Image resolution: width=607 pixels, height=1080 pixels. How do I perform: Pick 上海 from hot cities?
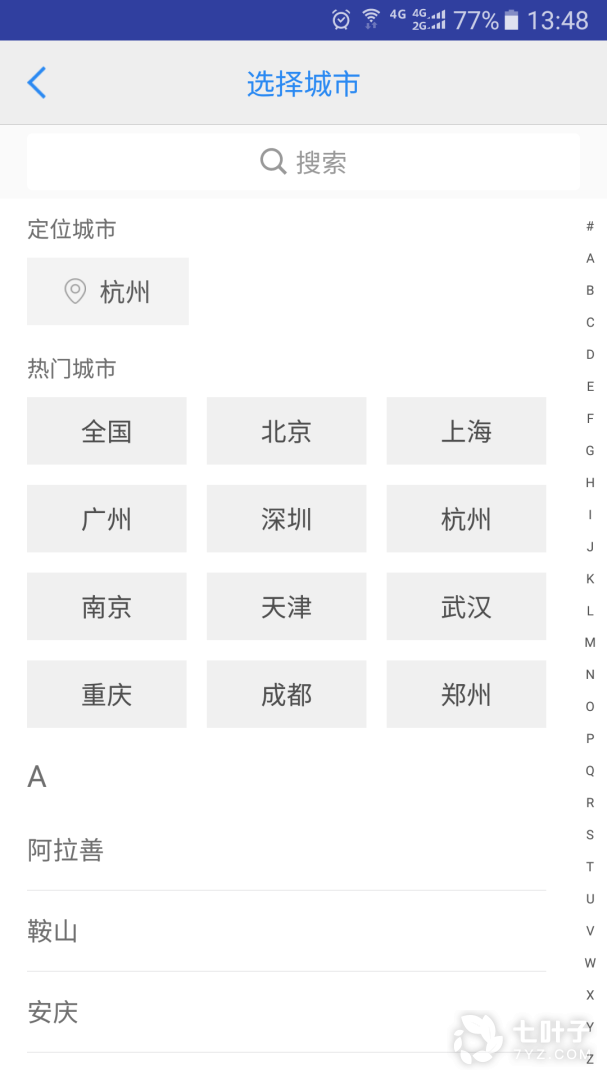(466, 431)
